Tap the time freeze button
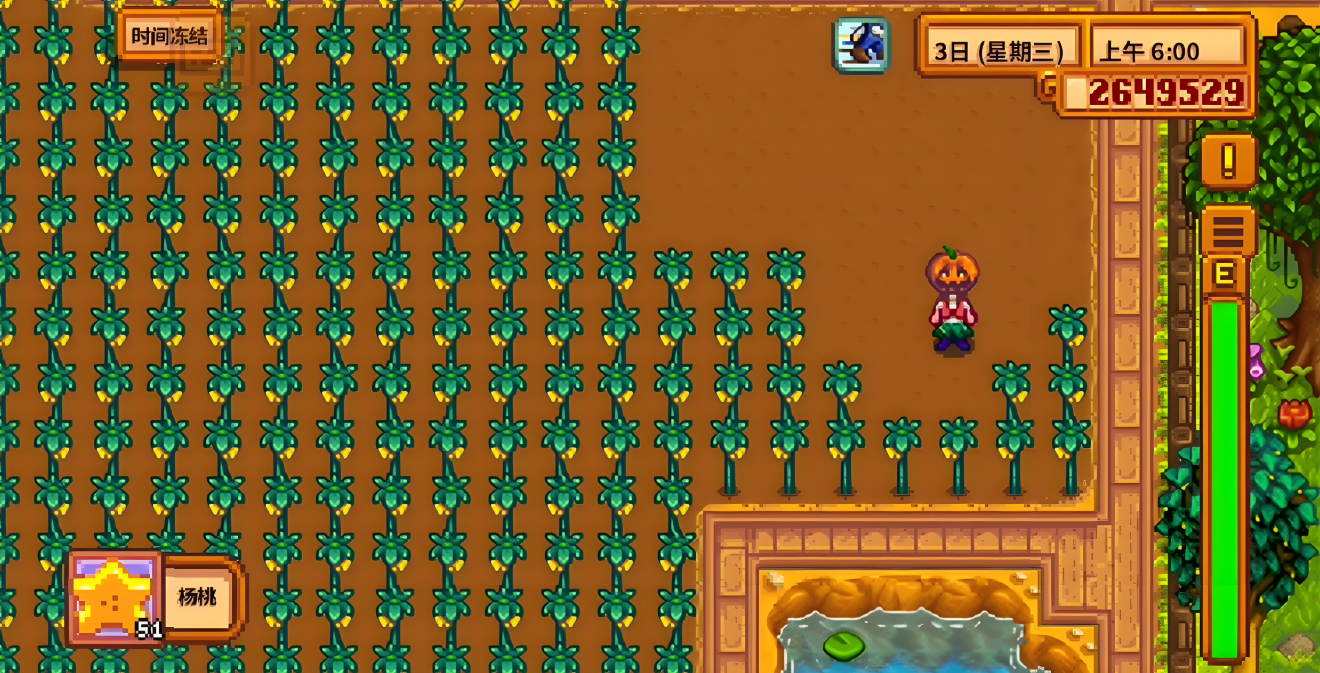 169,37
